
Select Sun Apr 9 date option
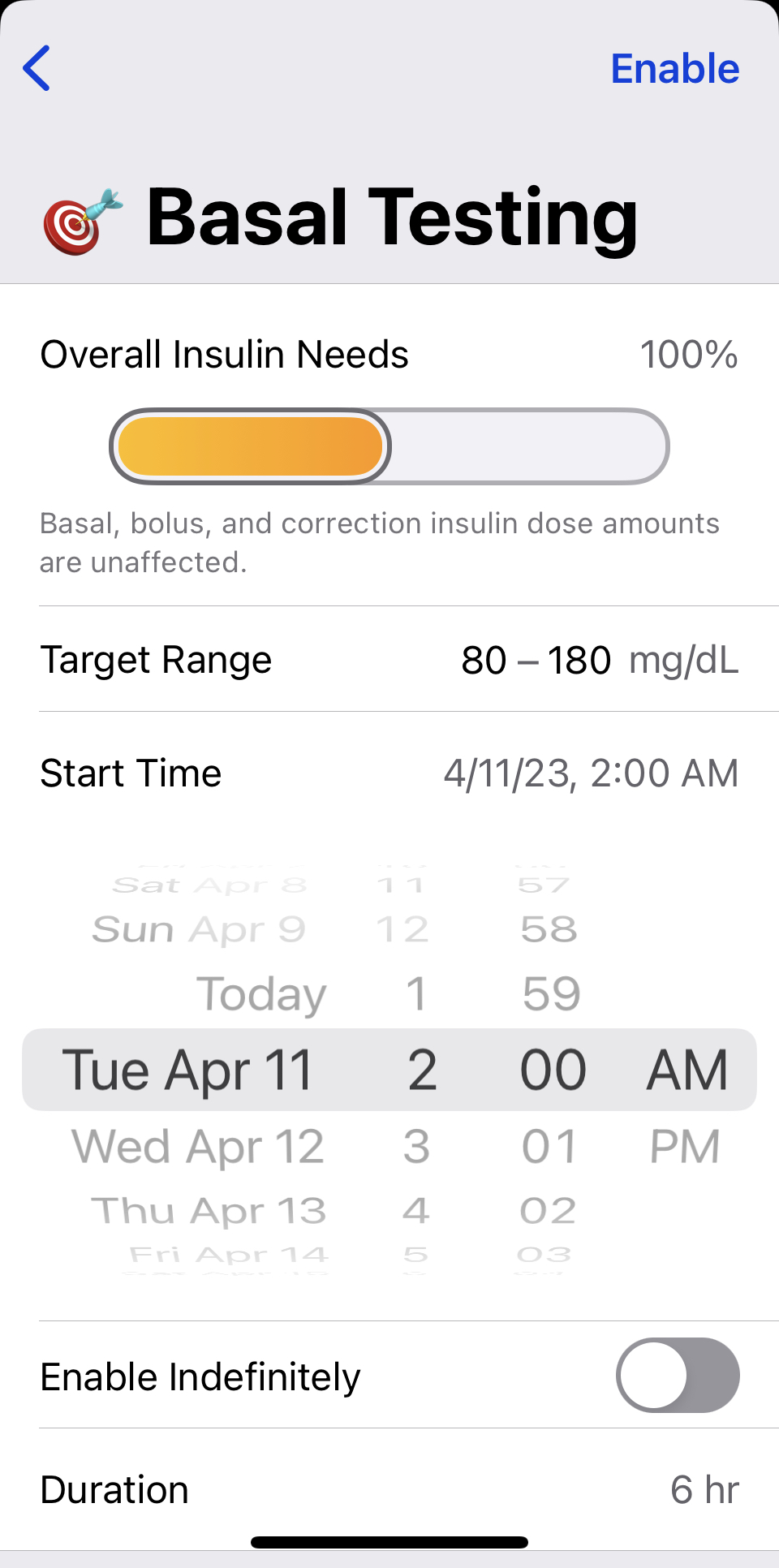pyautogui.click(x=200, y=929)
